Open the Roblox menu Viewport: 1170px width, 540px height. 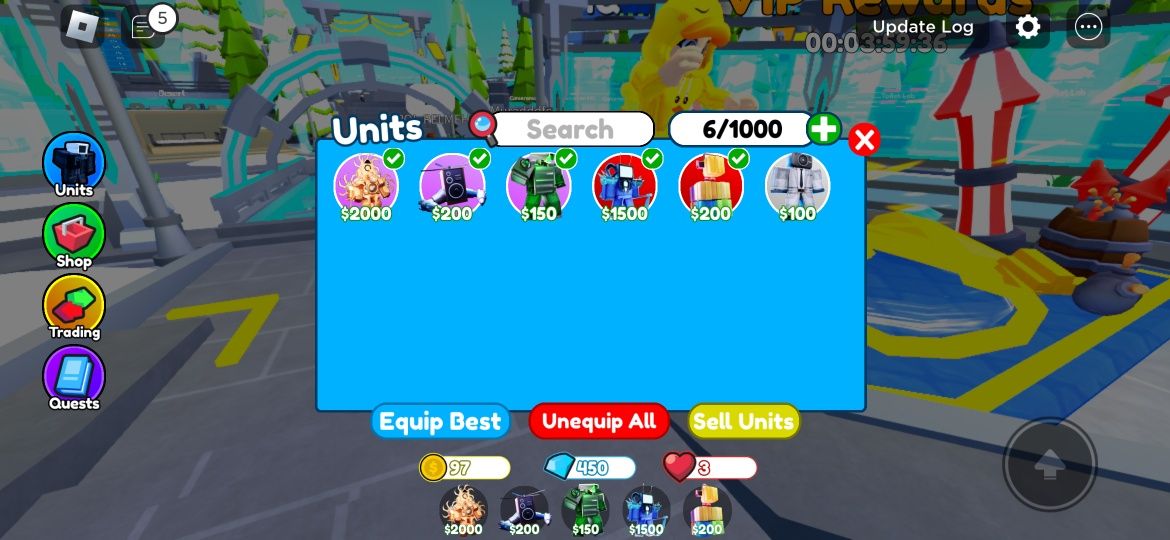pos(81,27)
